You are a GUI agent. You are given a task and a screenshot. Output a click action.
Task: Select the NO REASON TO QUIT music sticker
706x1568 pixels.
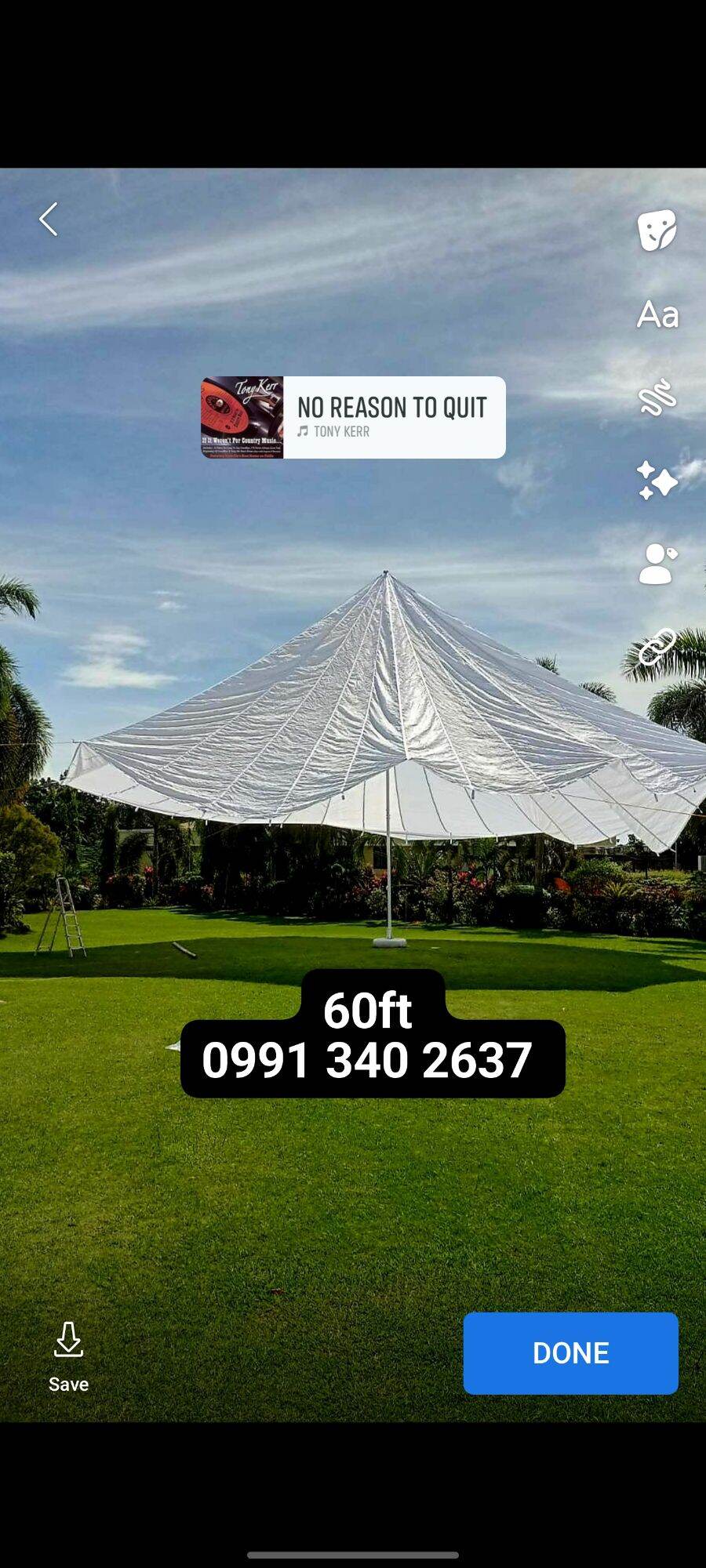tap(391, 407)
